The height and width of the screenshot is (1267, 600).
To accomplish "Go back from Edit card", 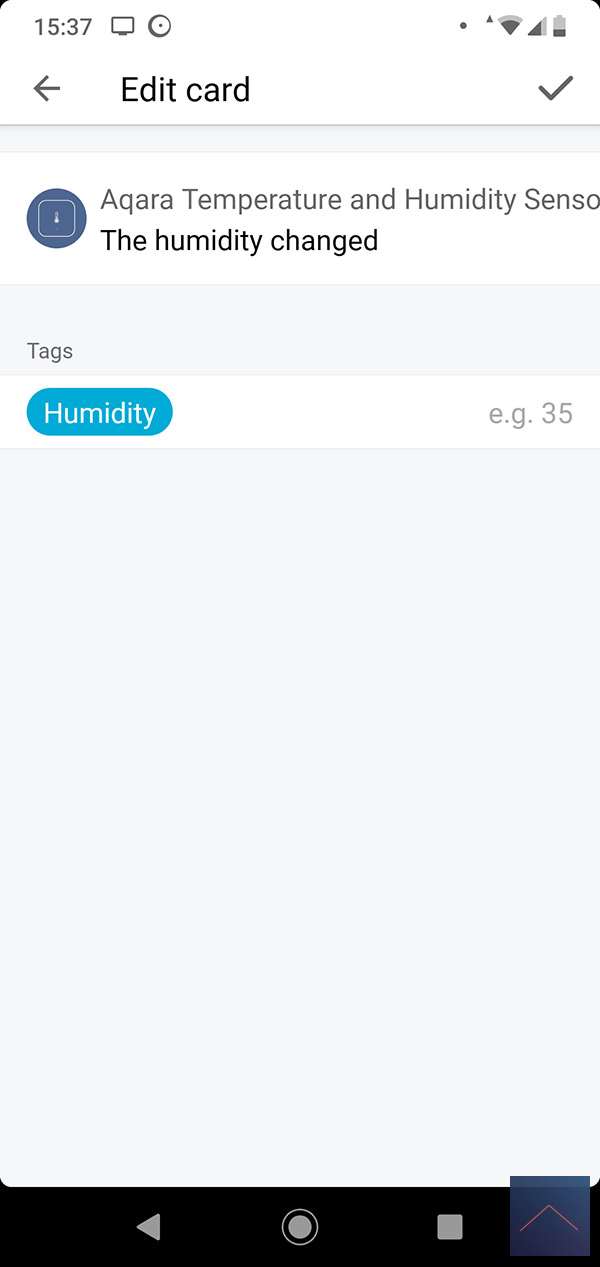I will [x=47, y=89].
